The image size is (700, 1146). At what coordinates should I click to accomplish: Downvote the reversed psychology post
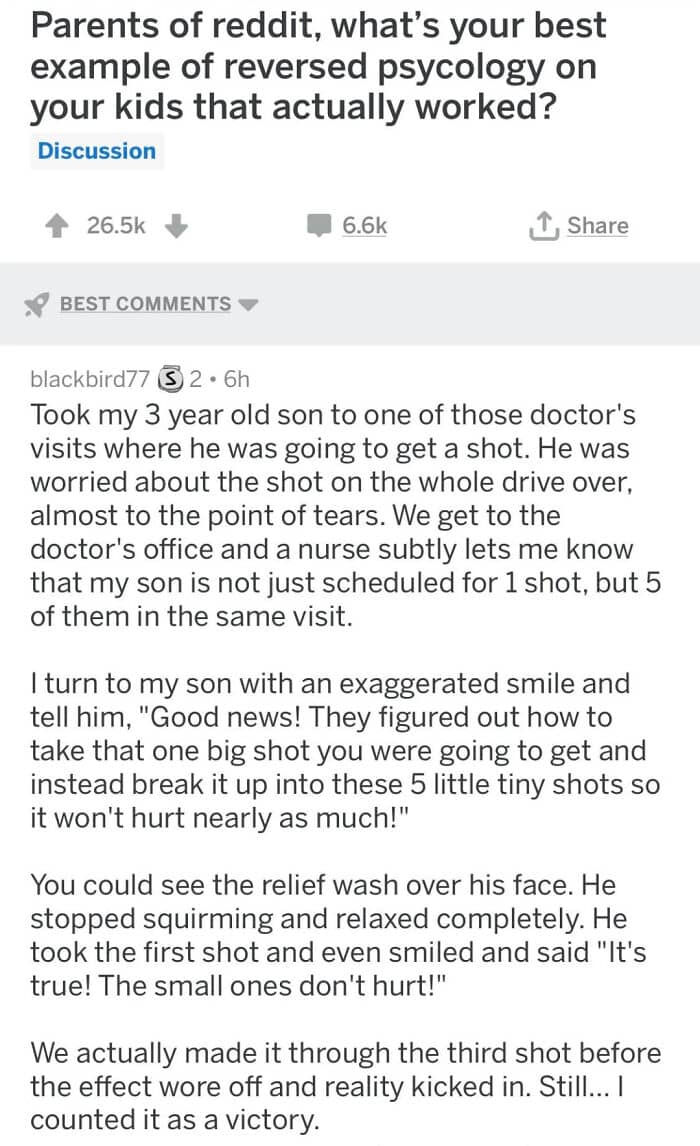coord(176,226)
